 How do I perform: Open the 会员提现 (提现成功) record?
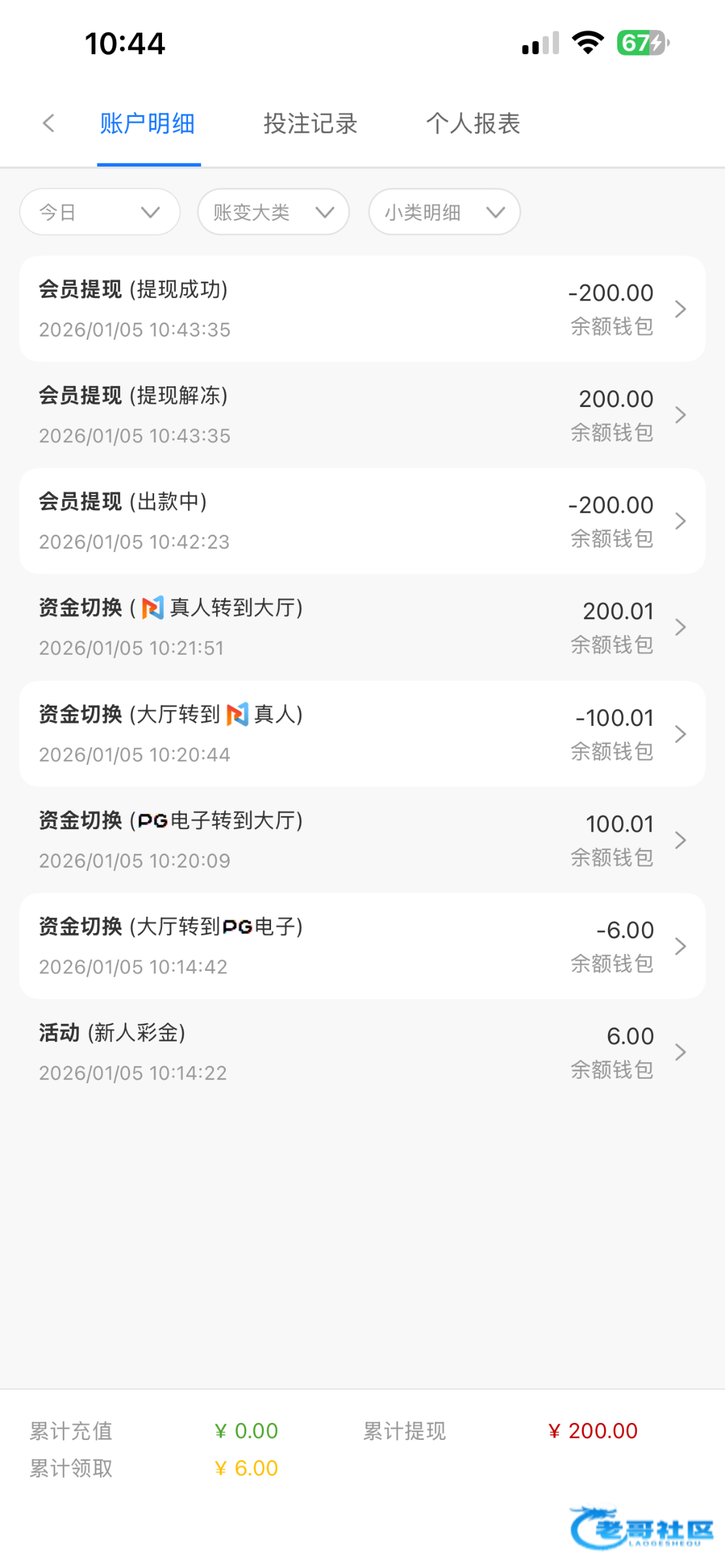click(362, 309)
